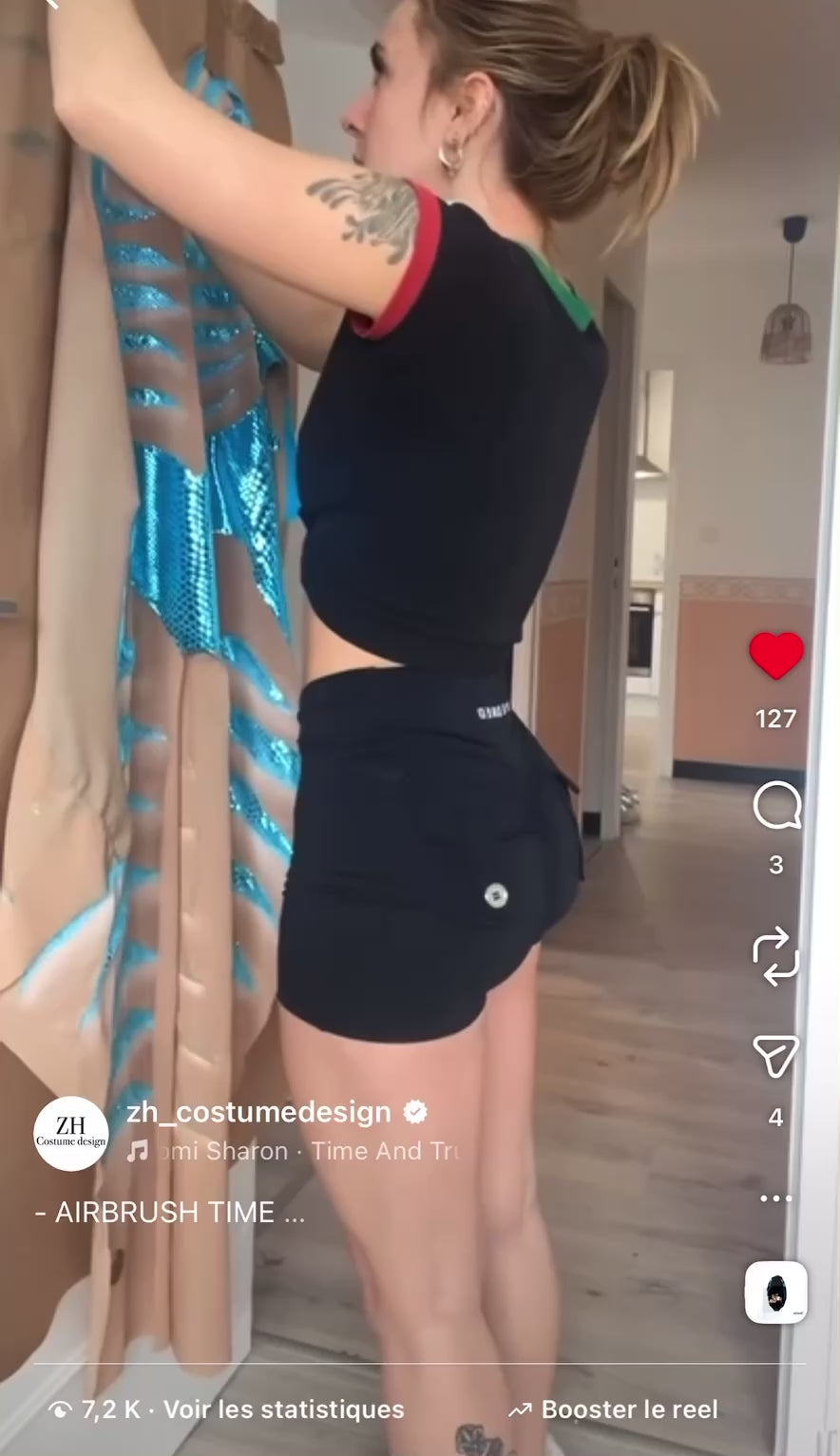Open the audio thumbnail for this reel

click(775, 1293)
